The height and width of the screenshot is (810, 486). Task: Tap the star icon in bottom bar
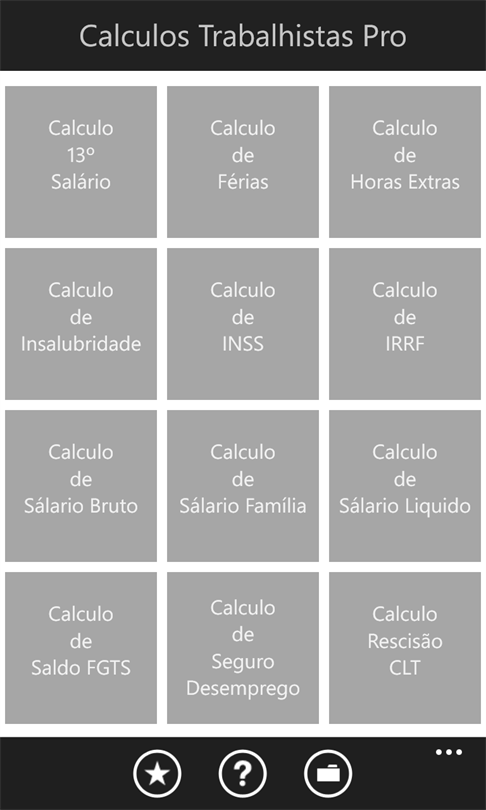click(157, 774)
